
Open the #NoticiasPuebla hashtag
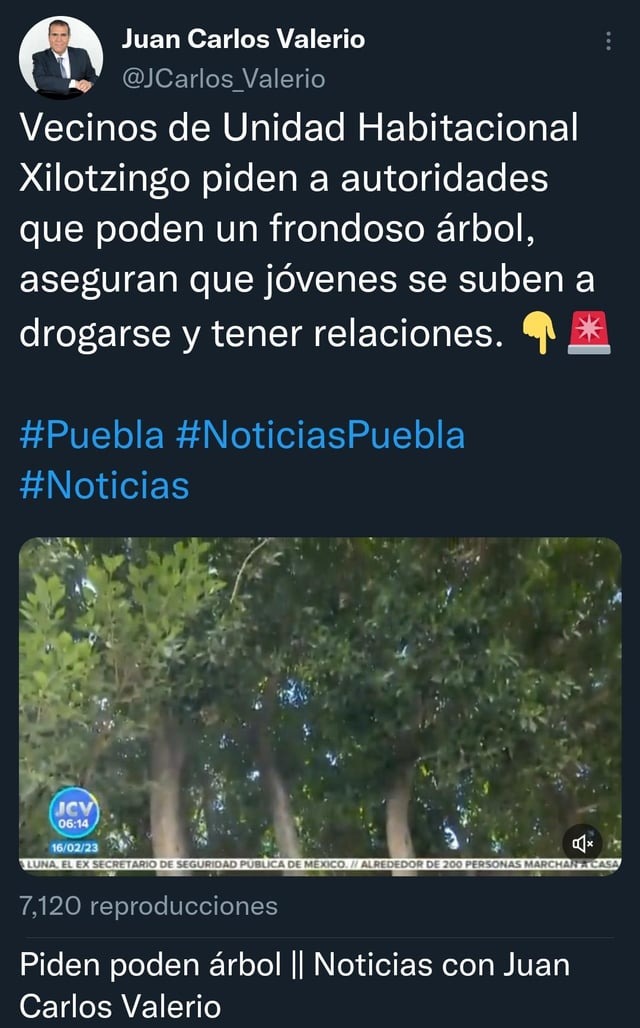point(319,435)
